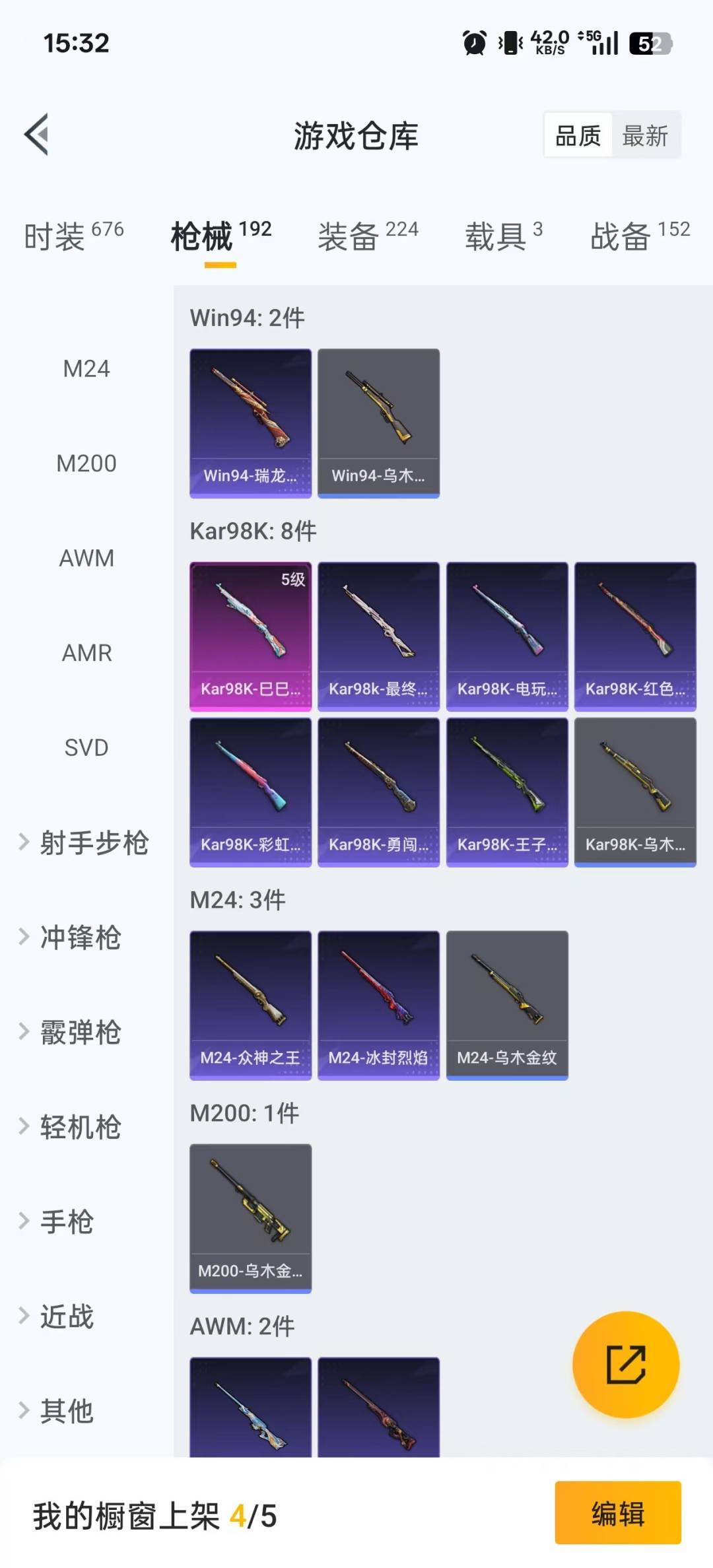Open the Kar98K-巴巴 5级 skin
This screenshot has width=713, height=1568.
point(250,636)
